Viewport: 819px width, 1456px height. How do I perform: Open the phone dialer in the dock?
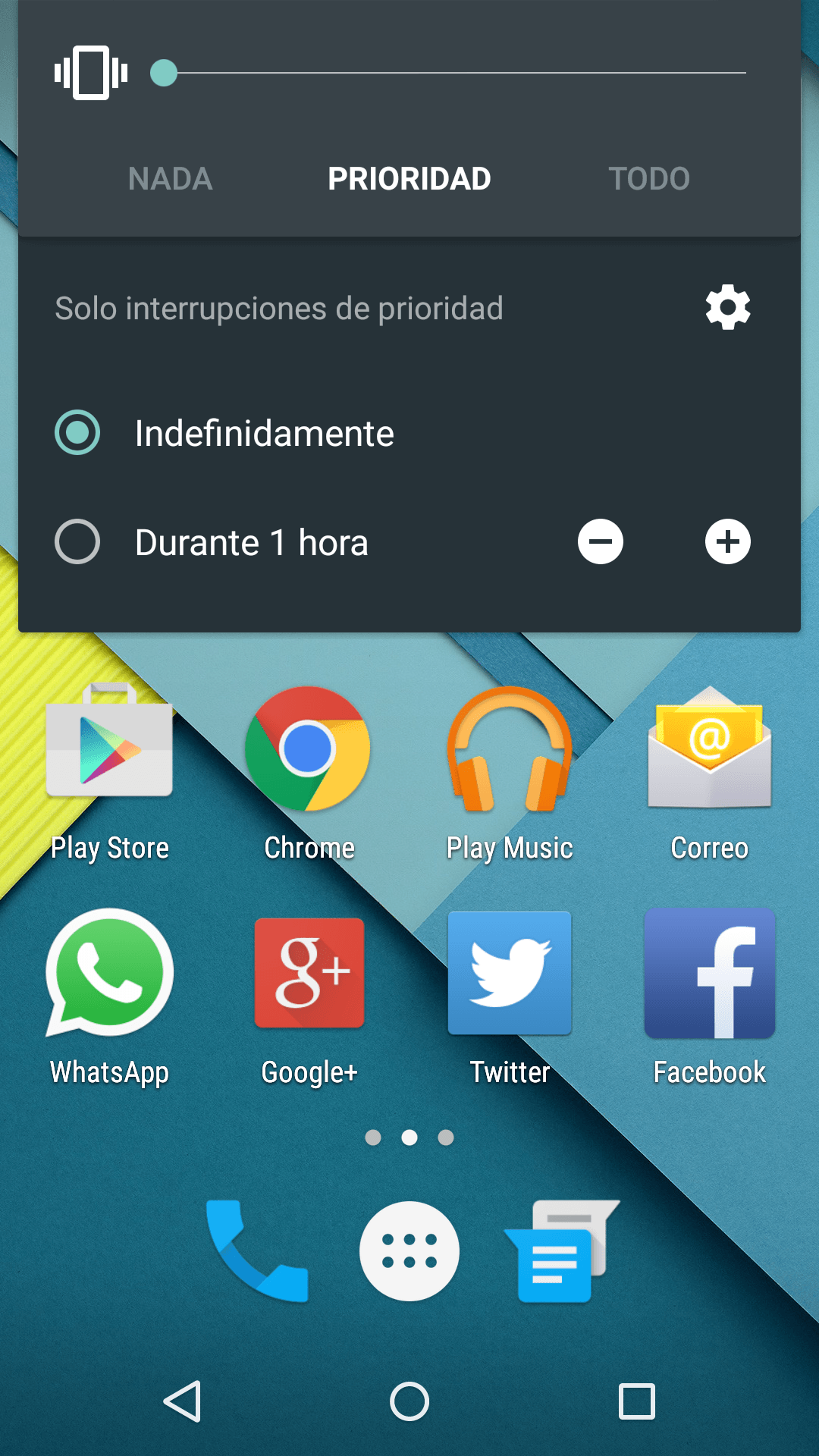click(256, 1251)
